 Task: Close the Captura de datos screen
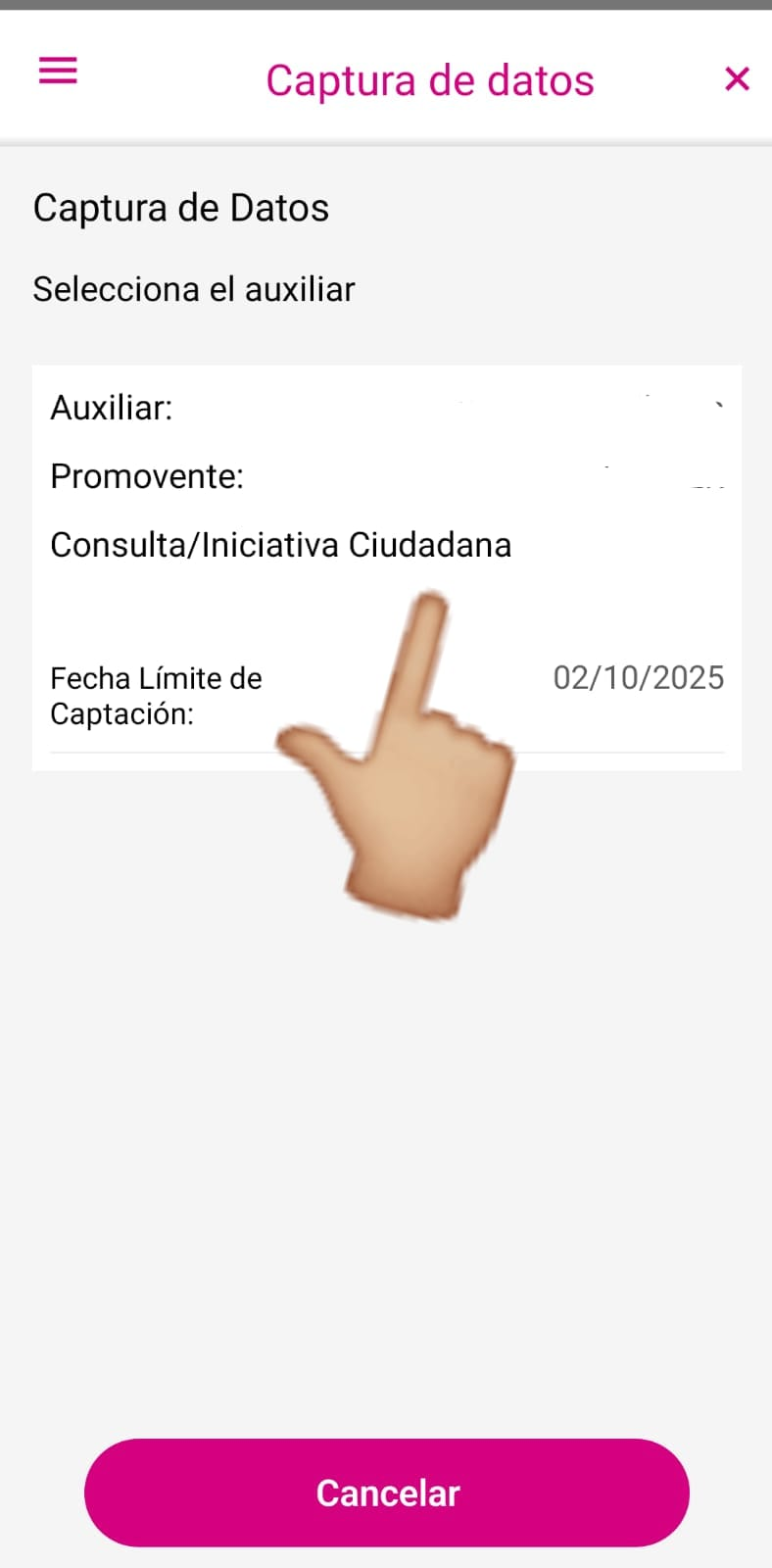[x=737, y=78]
